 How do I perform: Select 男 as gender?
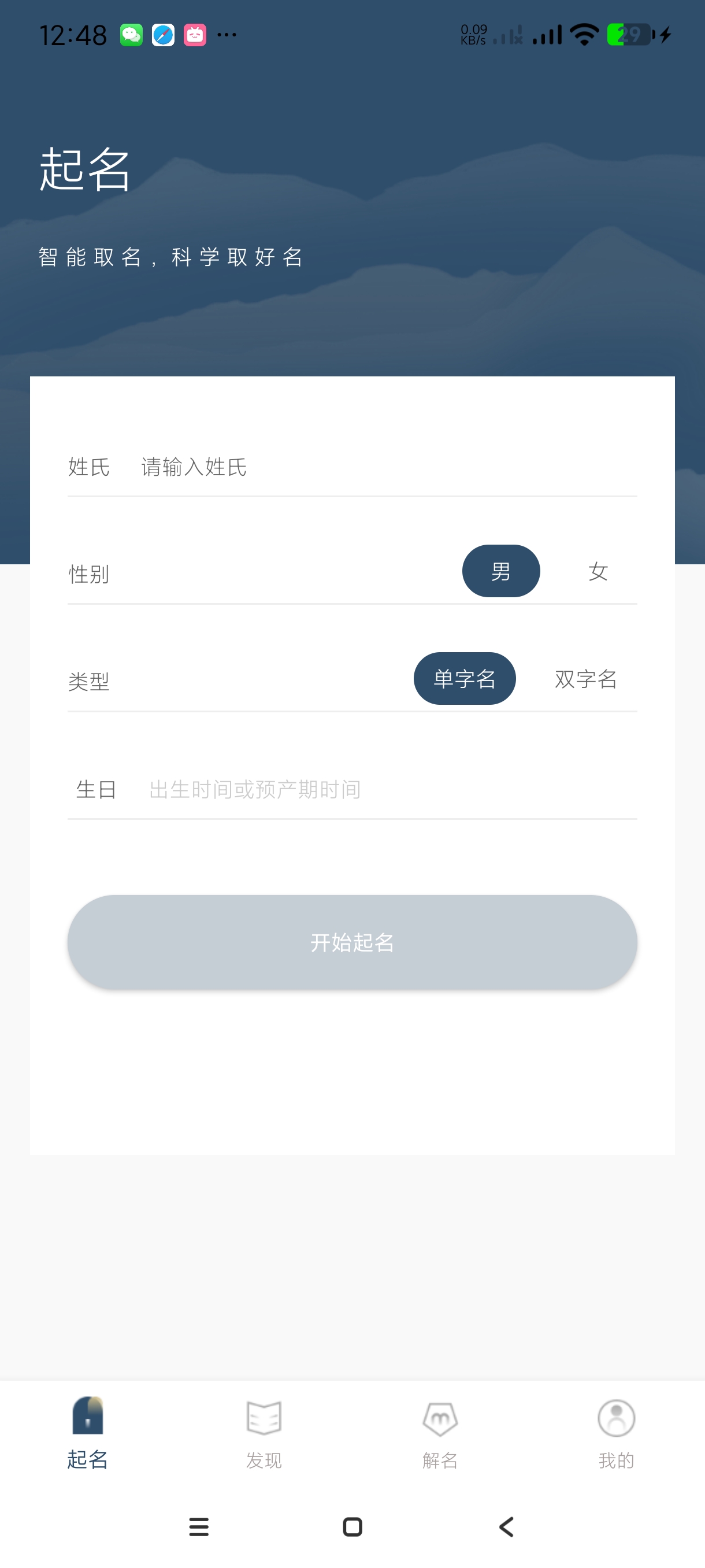coord(500,571)
